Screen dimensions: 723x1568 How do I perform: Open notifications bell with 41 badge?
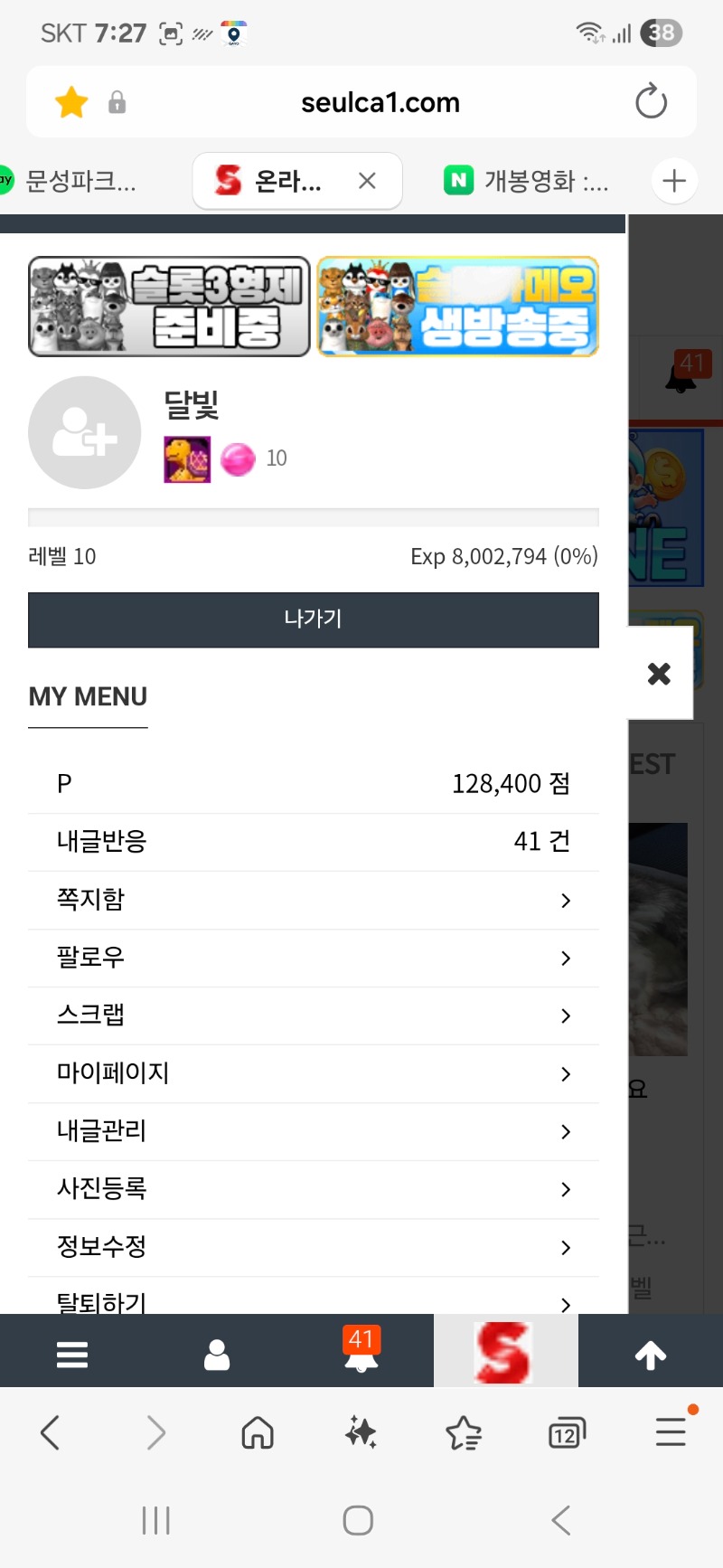coord(361,1352)
